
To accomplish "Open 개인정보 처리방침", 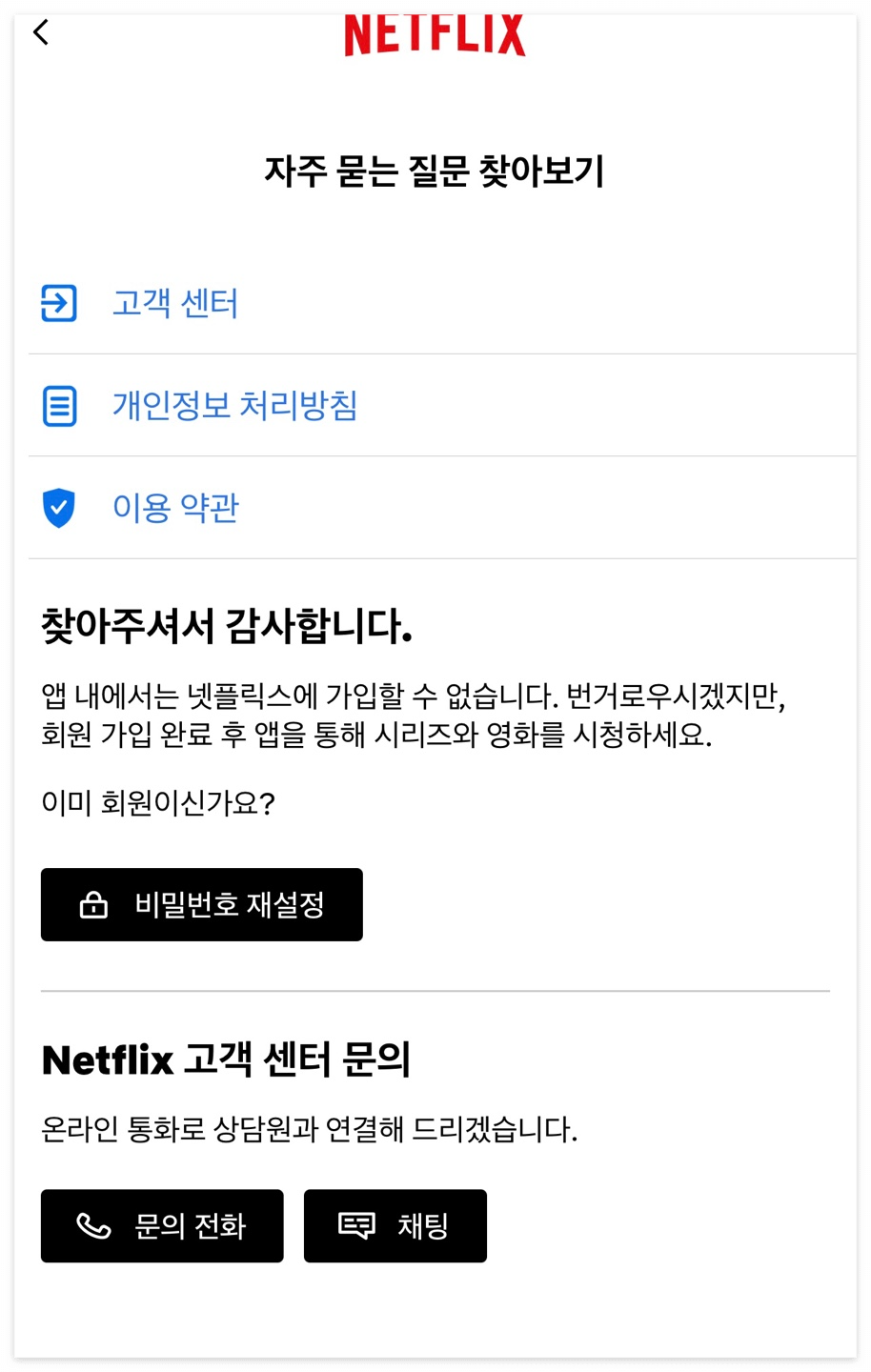I will pyautogui.click(x=442, y=406).
